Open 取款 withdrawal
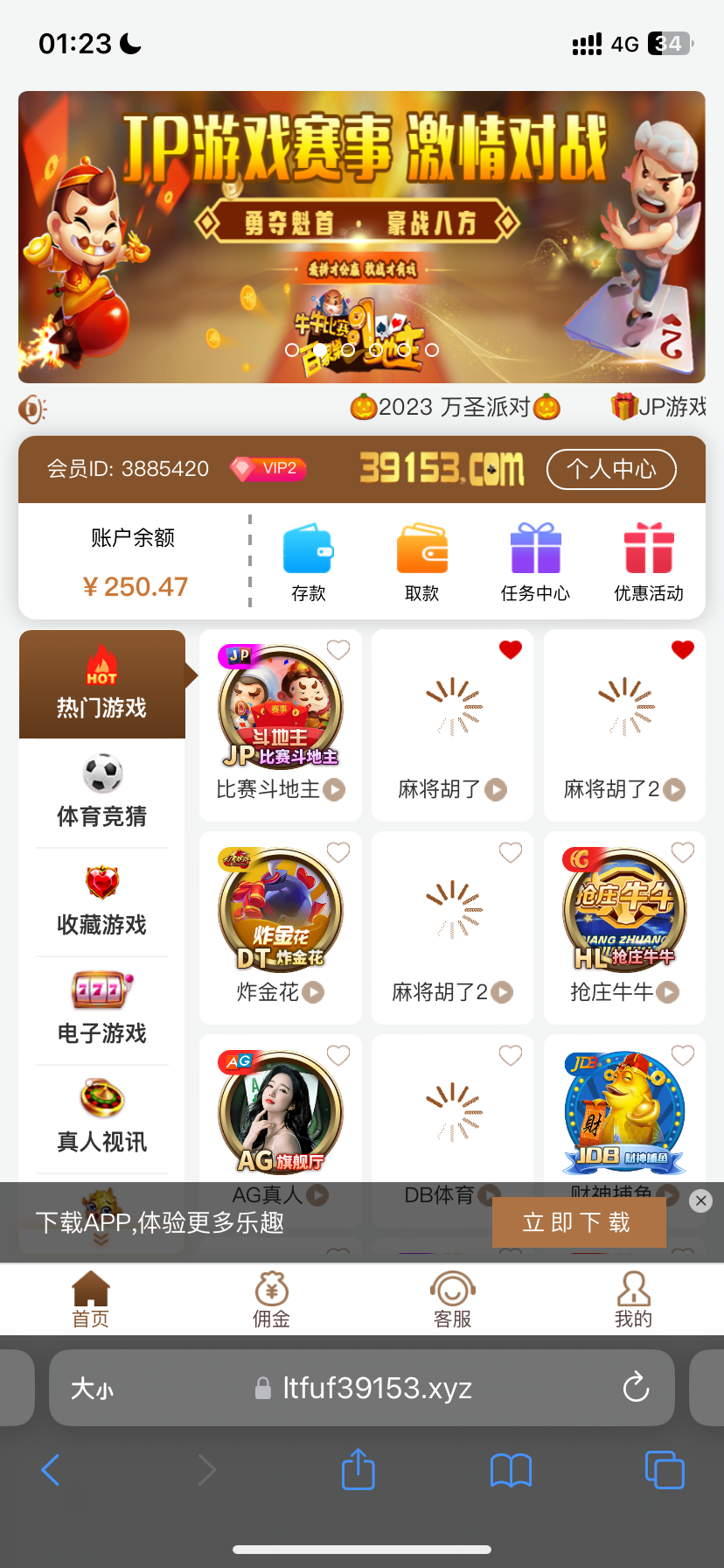The height and width of the screenshot is (1568, 724). pos(421,562)
